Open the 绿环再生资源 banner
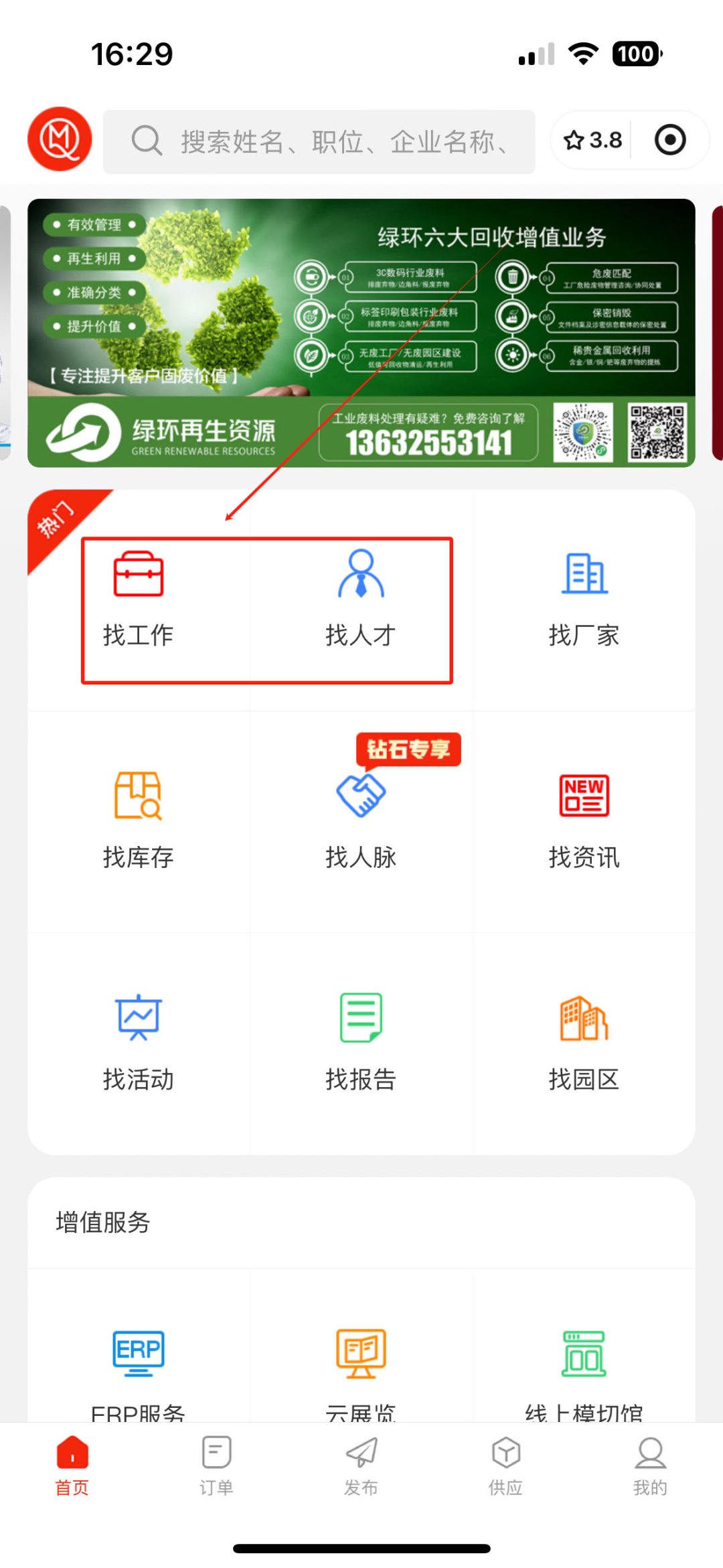Screen dimensions: 723x1568 coord(361,333)
